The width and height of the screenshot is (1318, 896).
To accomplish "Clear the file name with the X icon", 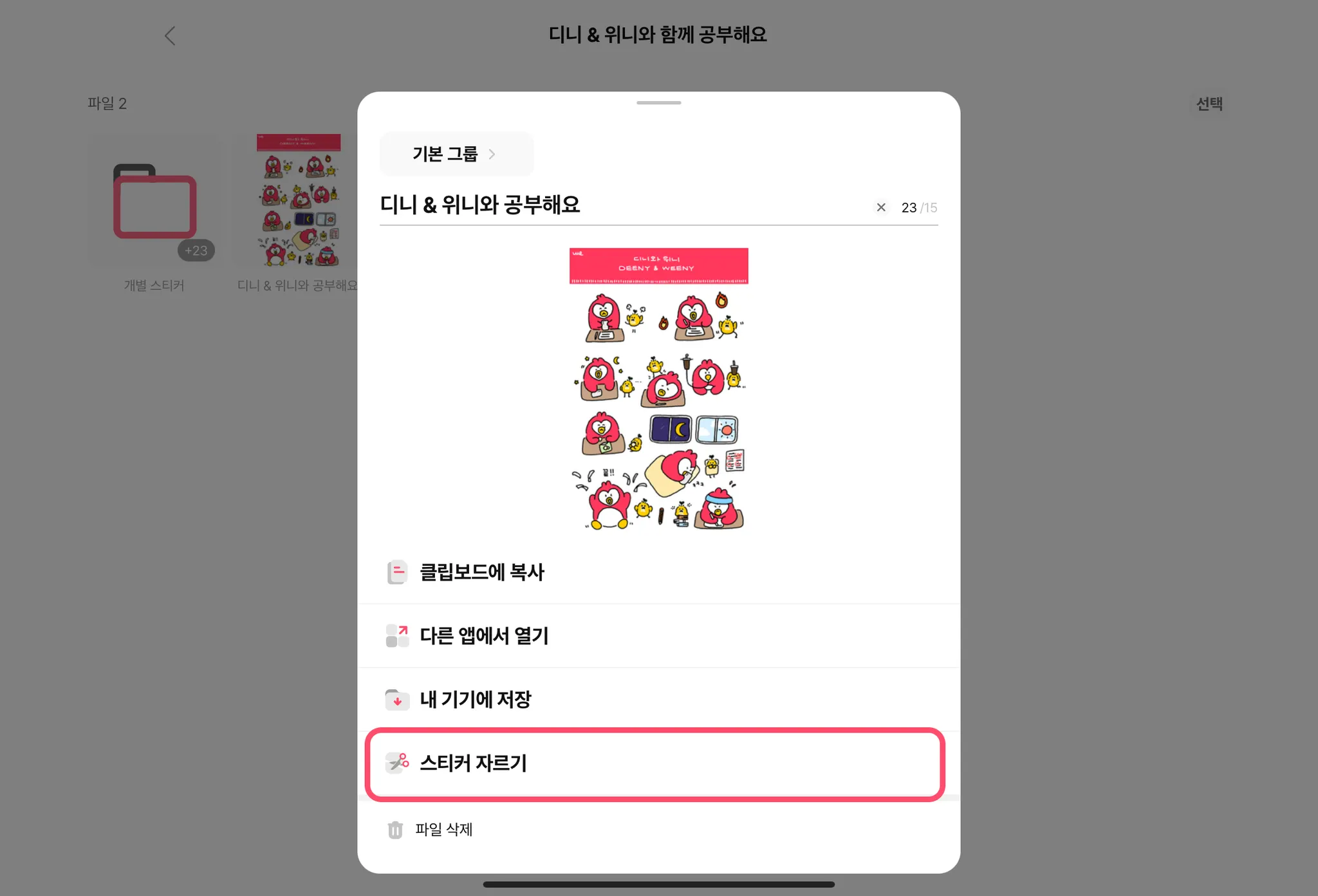I will (881, 207).
